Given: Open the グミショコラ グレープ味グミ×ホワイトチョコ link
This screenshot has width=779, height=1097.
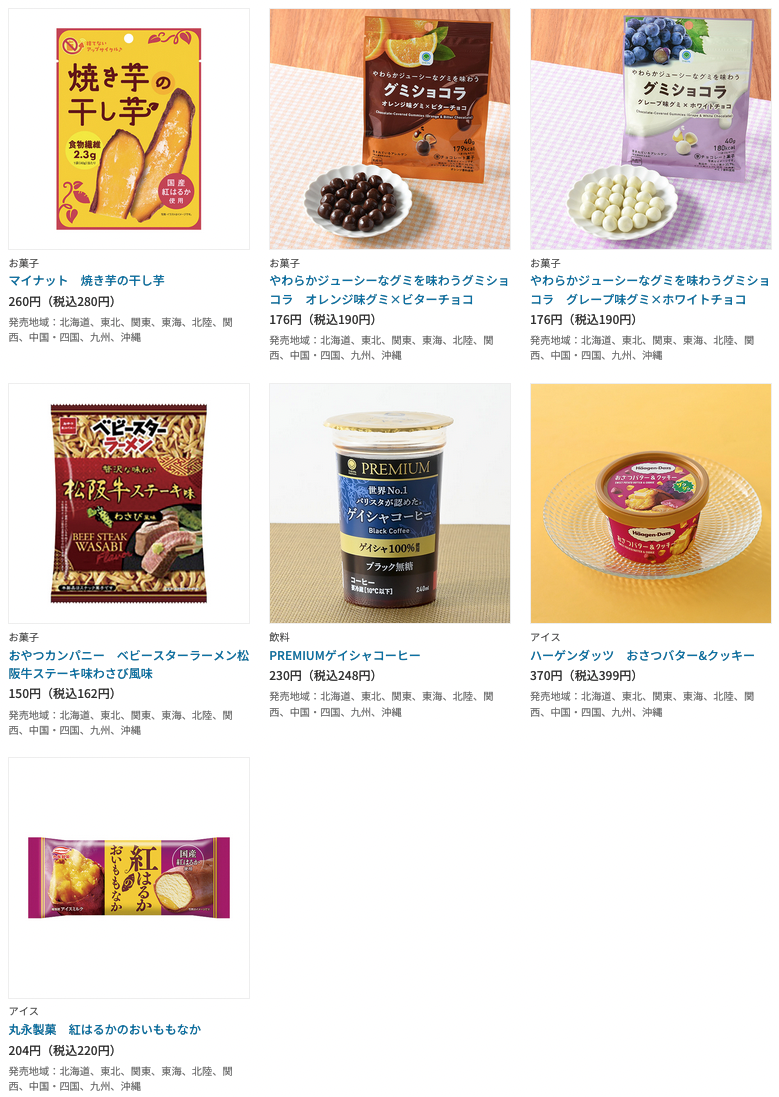Looking at the screenshot, I should click(x=650, y=290).
